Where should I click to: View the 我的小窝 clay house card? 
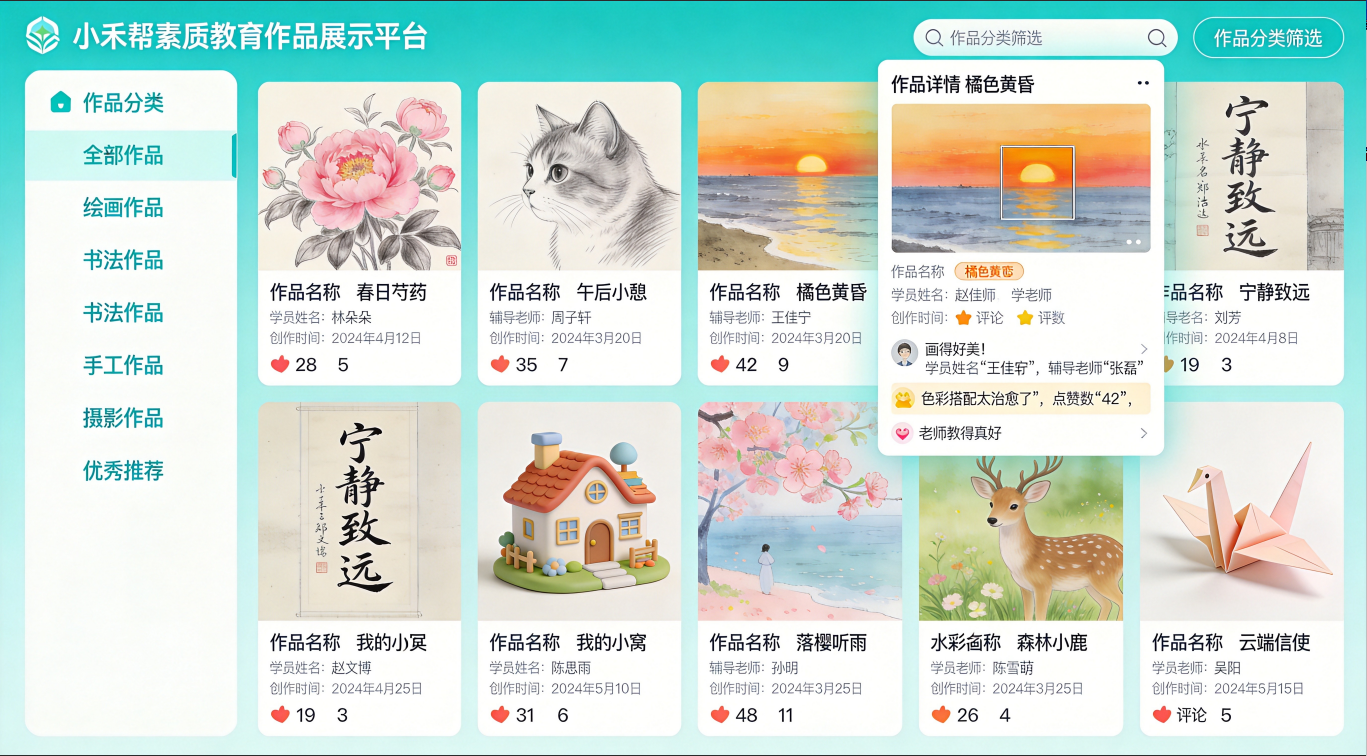579,512
